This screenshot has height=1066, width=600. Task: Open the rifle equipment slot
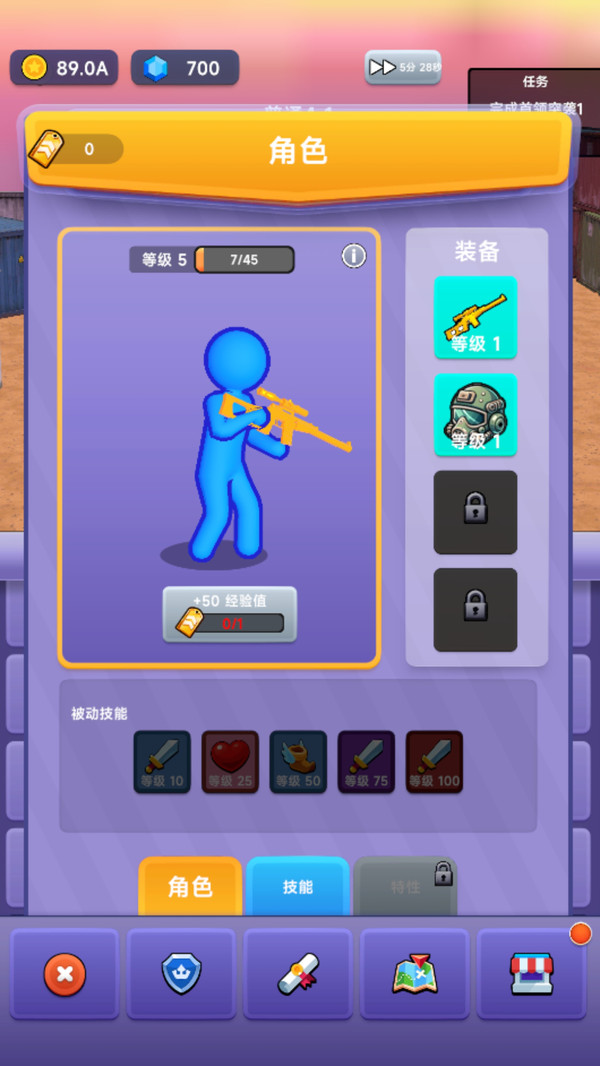click(x=475, y=317)
